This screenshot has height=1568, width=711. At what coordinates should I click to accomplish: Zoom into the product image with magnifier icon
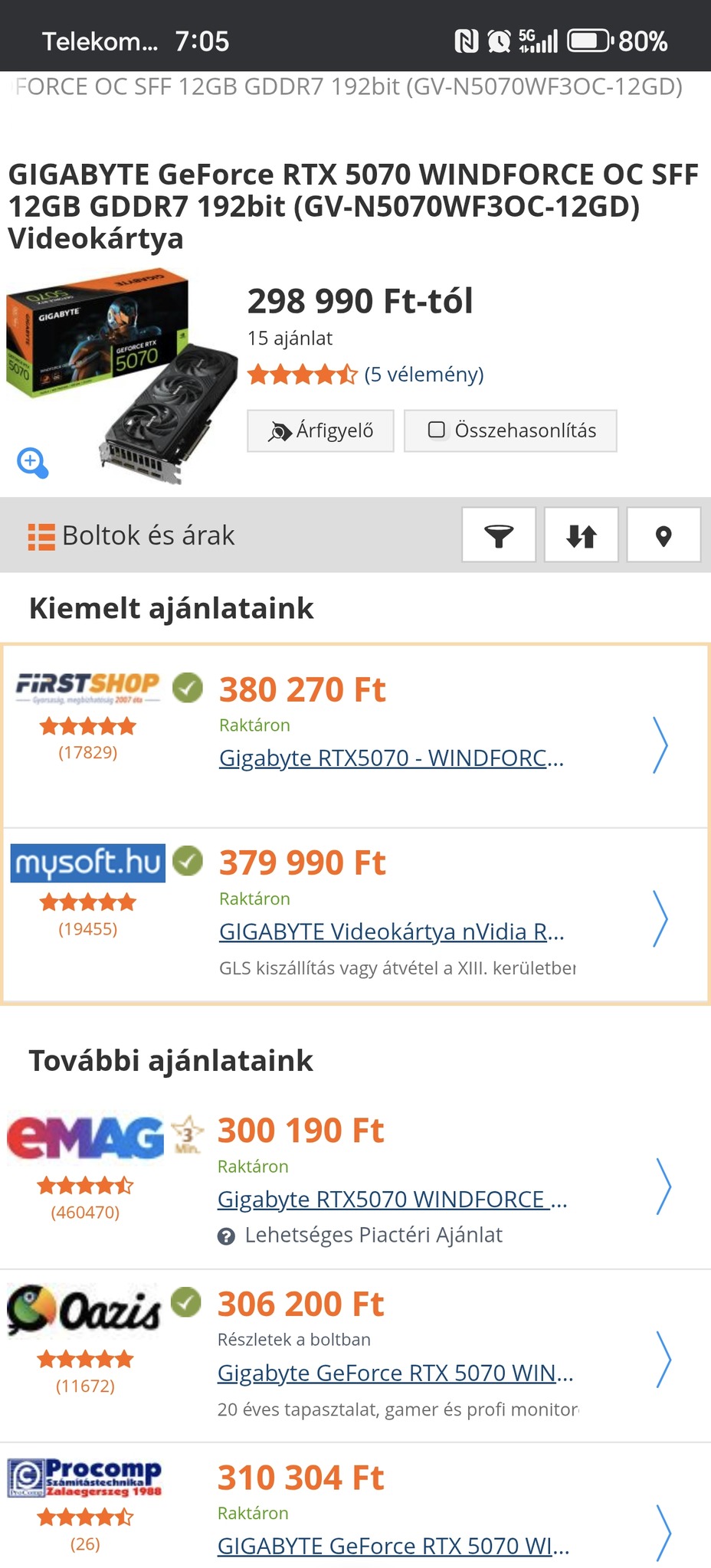click(33, 463)
